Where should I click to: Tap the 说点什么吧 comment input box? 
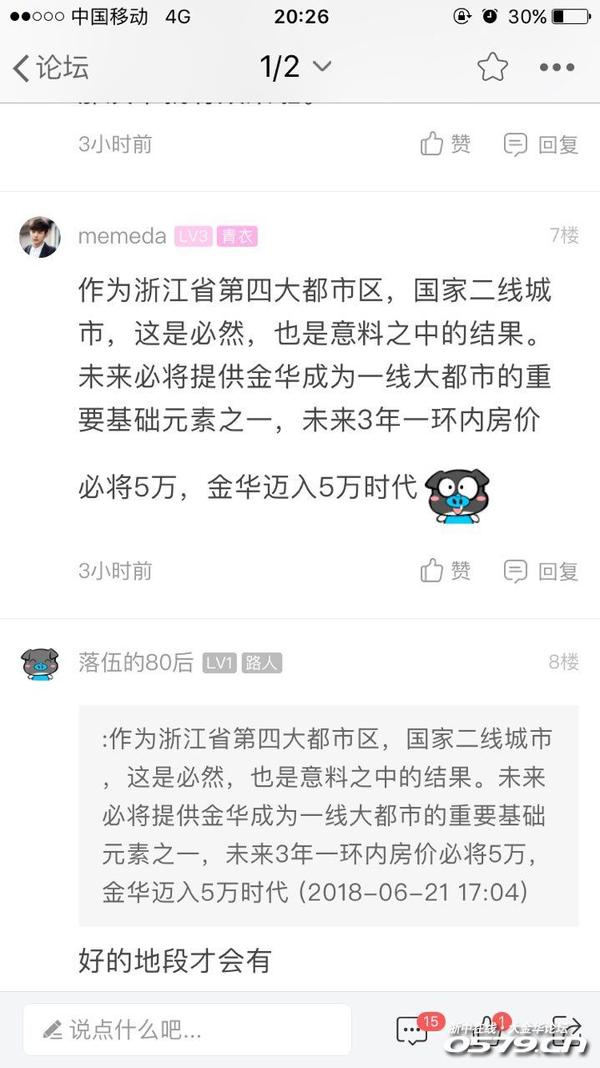click(x=188, y=1029)
